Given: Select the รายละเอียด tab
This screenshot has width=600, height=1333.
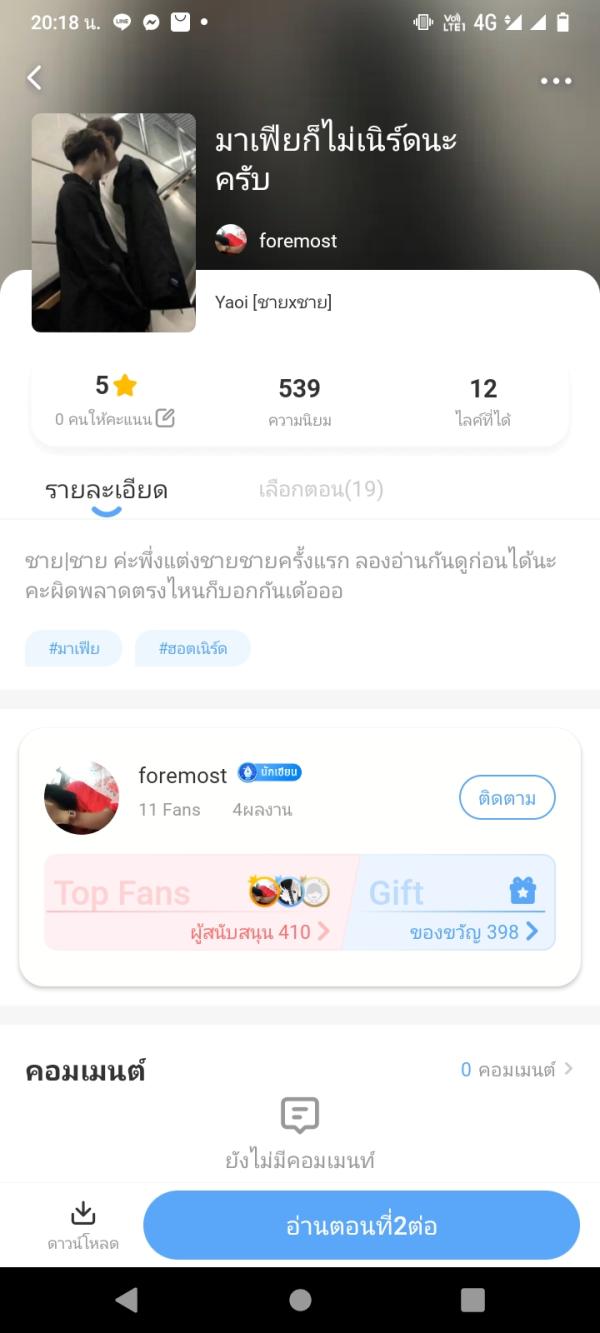Looking at the screenshot, I should coord(106,491).
